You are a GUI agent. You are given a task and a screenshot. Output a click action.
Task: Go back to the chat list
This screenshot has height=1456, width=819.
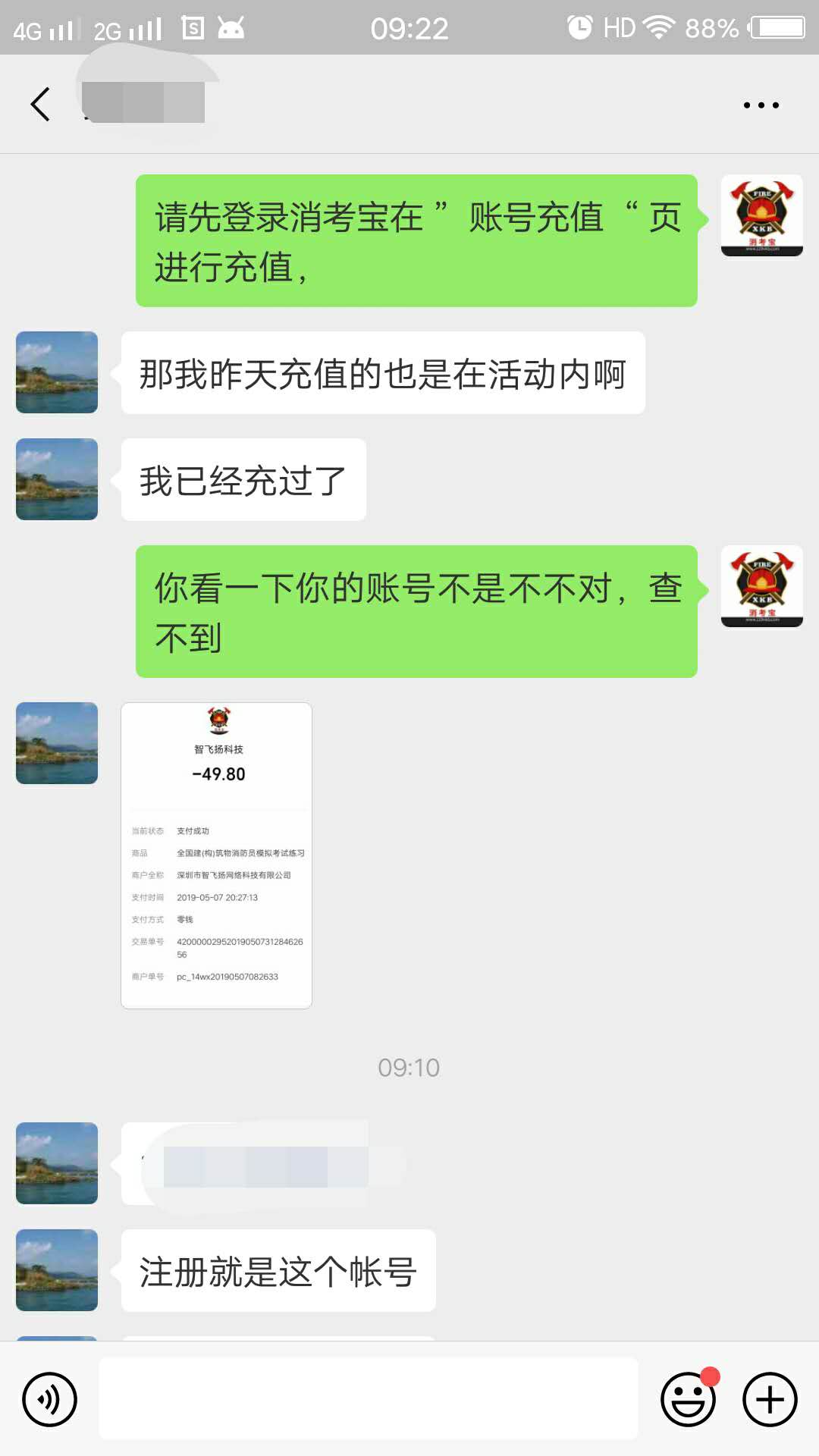tap(41, 105)
